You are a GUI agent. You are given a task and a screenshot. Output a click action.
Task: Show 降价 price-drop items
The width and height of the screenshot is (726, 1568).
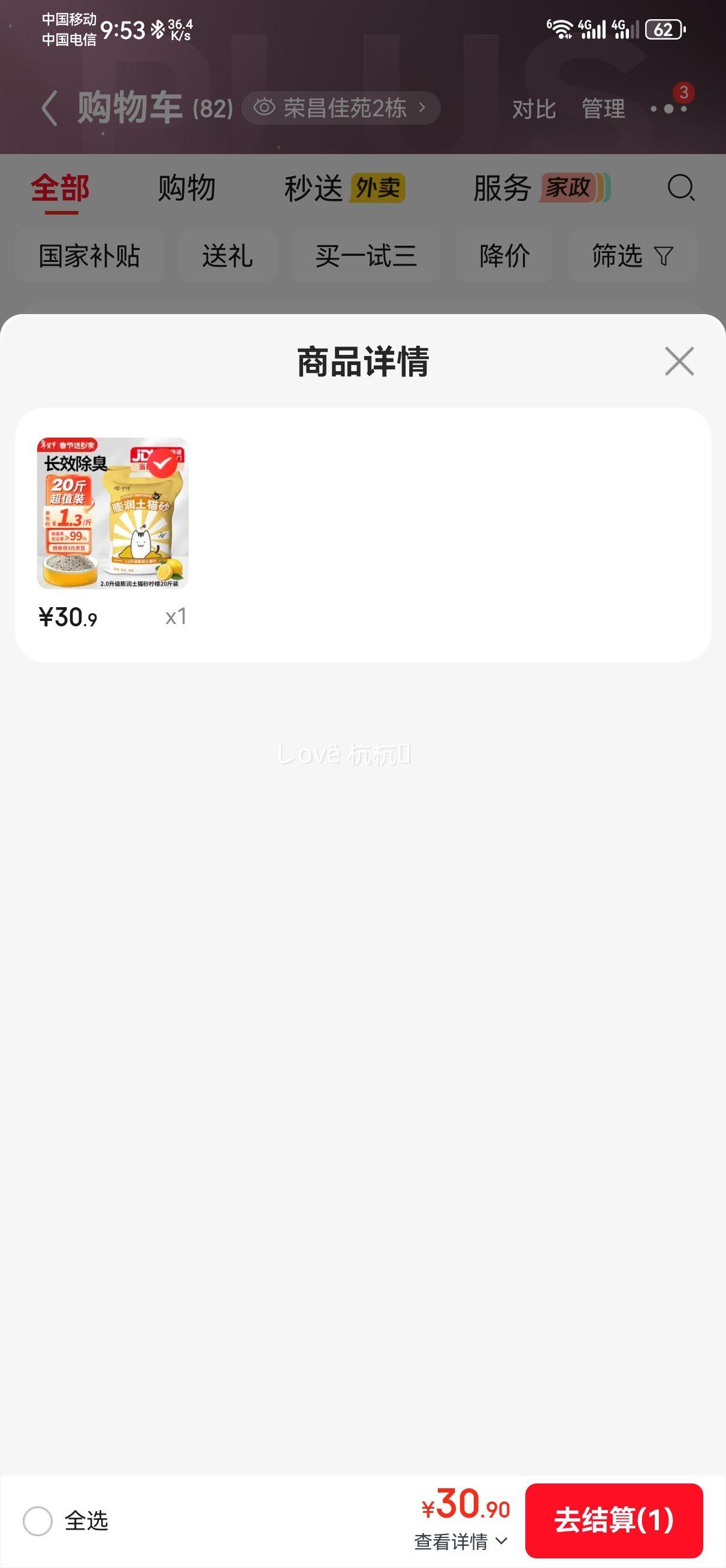tap(504, 256)
